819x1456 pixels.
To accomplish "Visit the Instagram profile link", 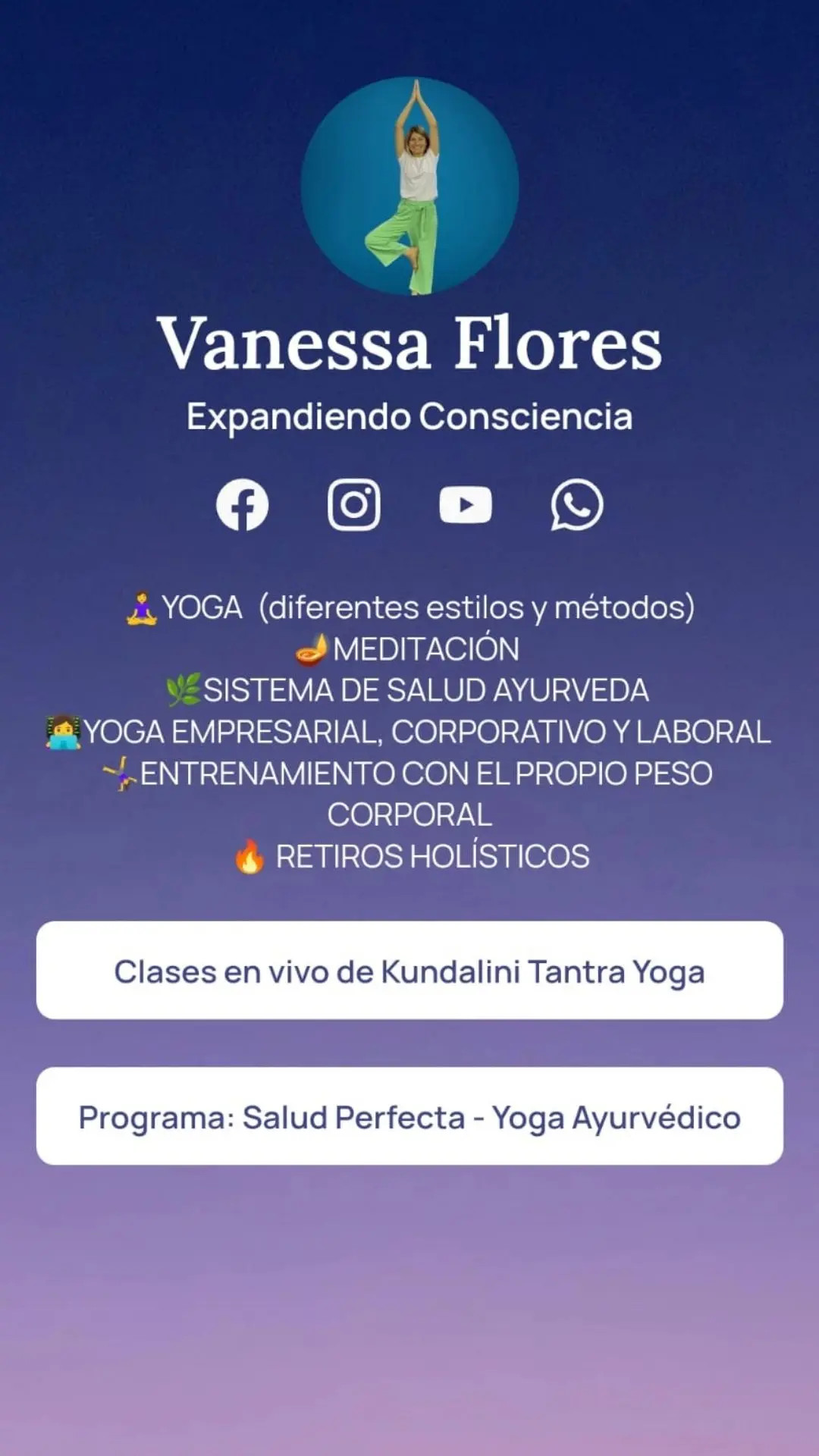I will [354, 505].
